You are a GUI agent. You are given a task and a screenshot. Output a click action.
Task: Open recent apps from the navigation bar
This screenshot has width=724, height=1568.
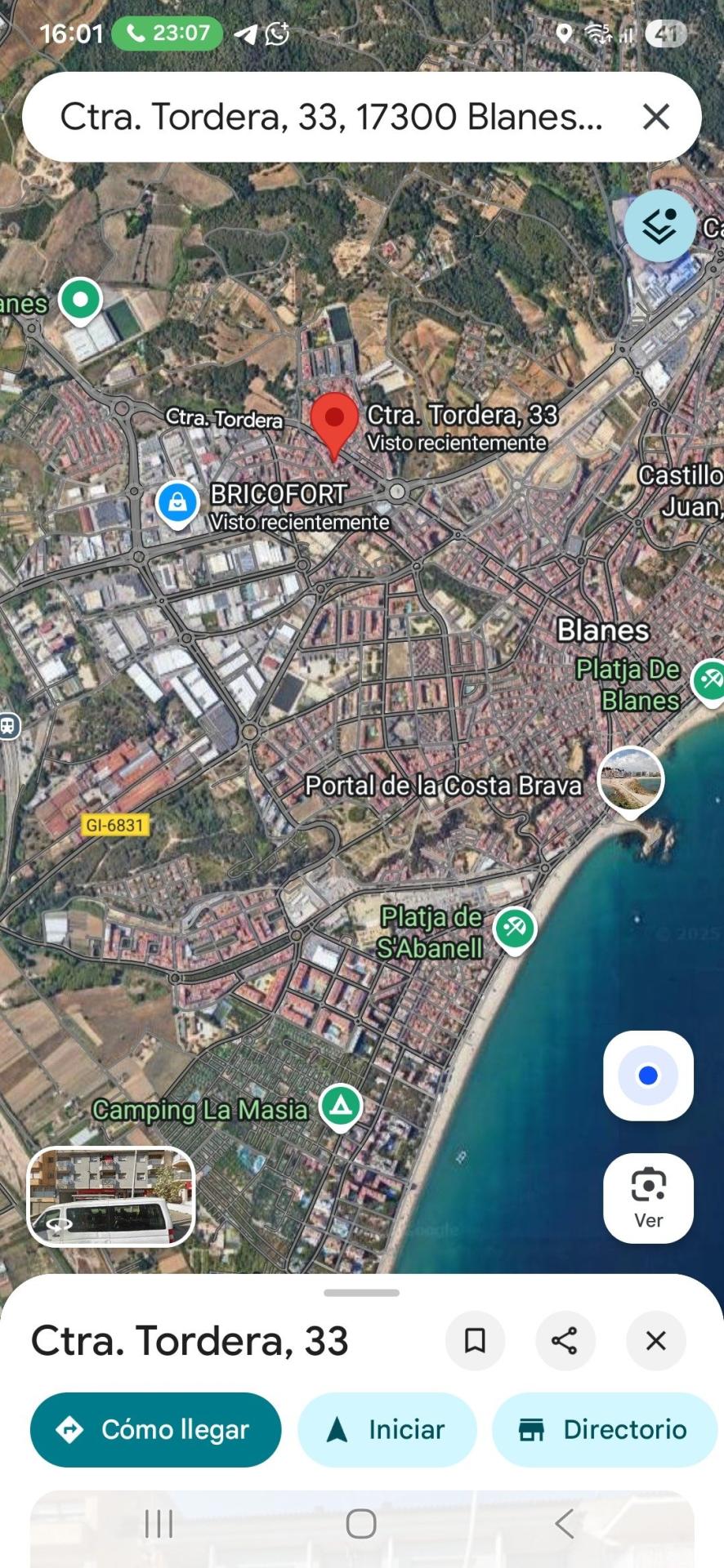[x=159, y=1523]
